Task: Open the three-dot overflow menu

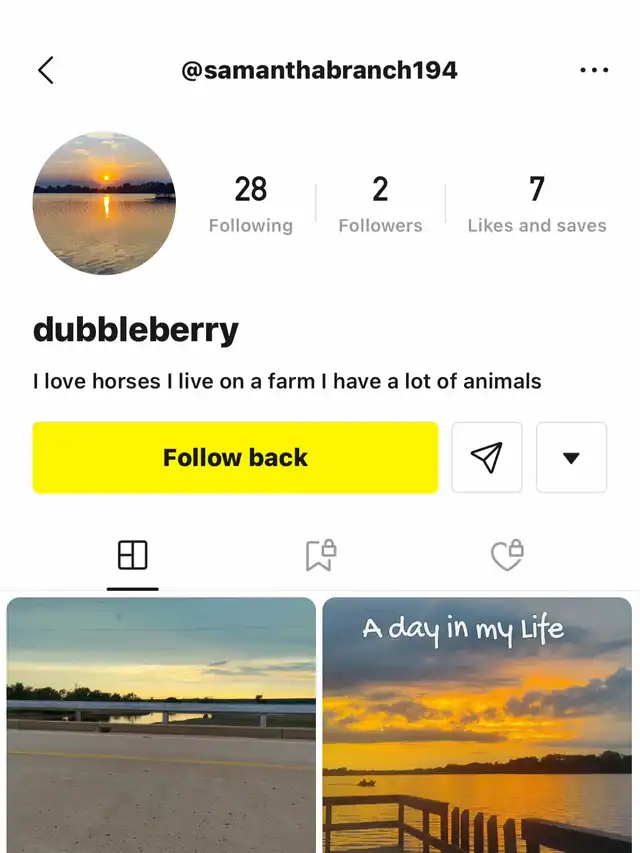Action: [x=594, y=70]
